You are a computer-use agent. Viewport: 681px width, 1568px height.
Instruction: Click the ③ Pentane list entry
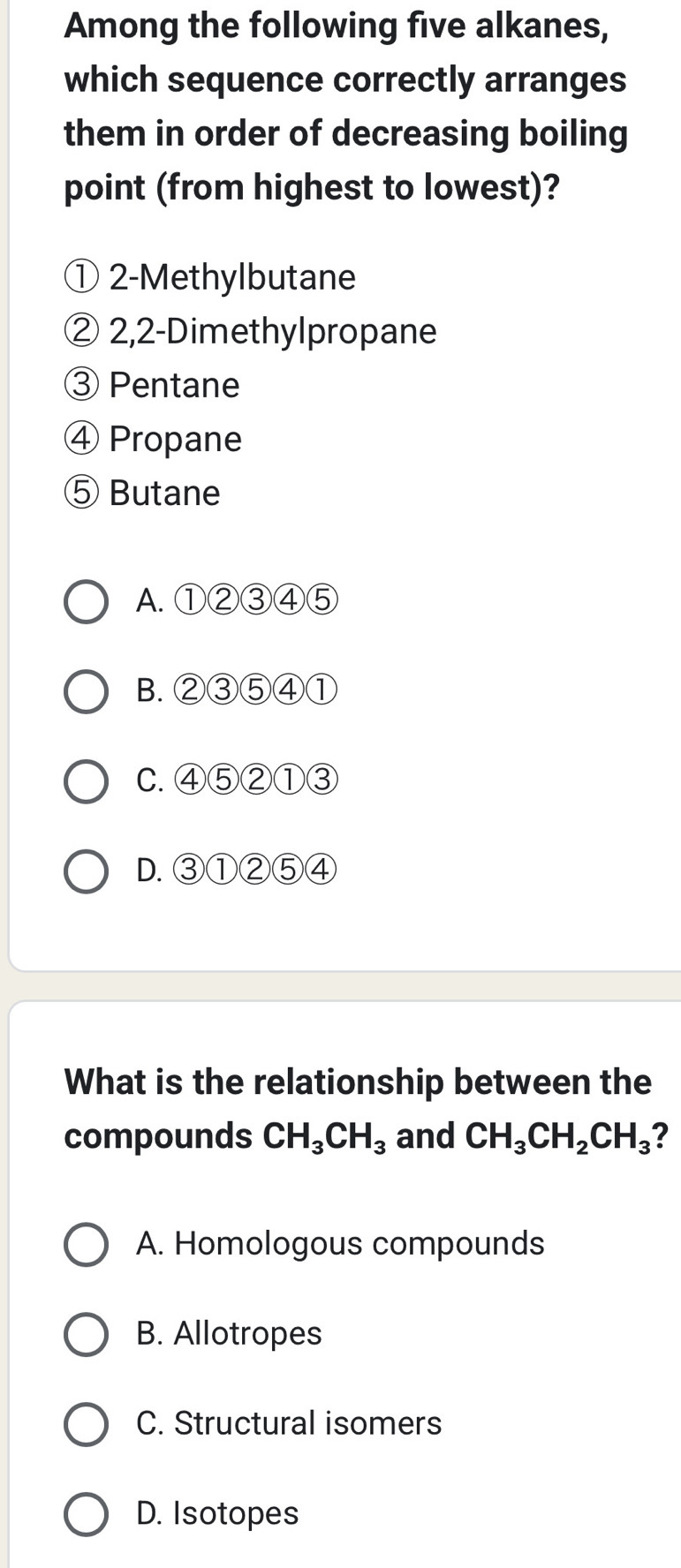[151, 386]
